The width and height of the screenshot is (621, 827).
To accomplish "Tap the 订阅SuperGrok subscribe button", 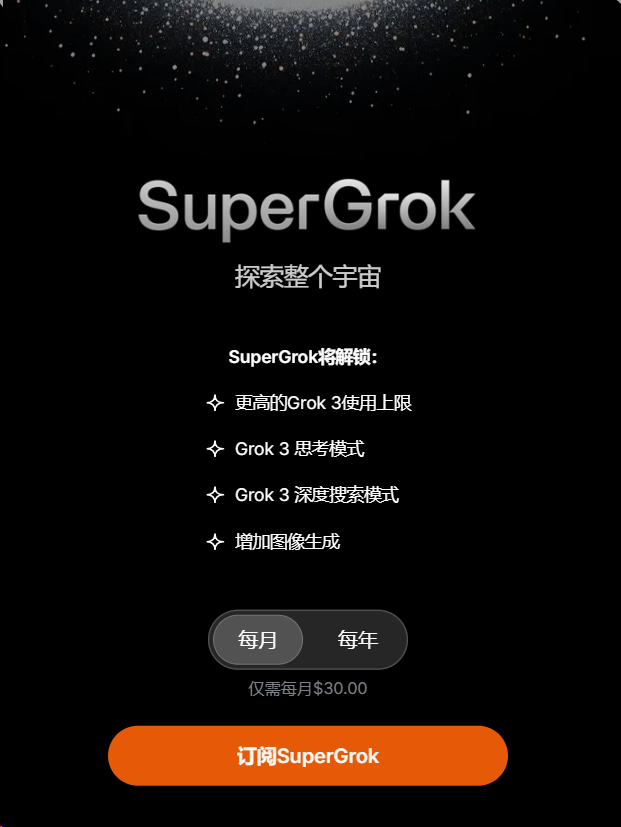I will (x=308, y=756).
